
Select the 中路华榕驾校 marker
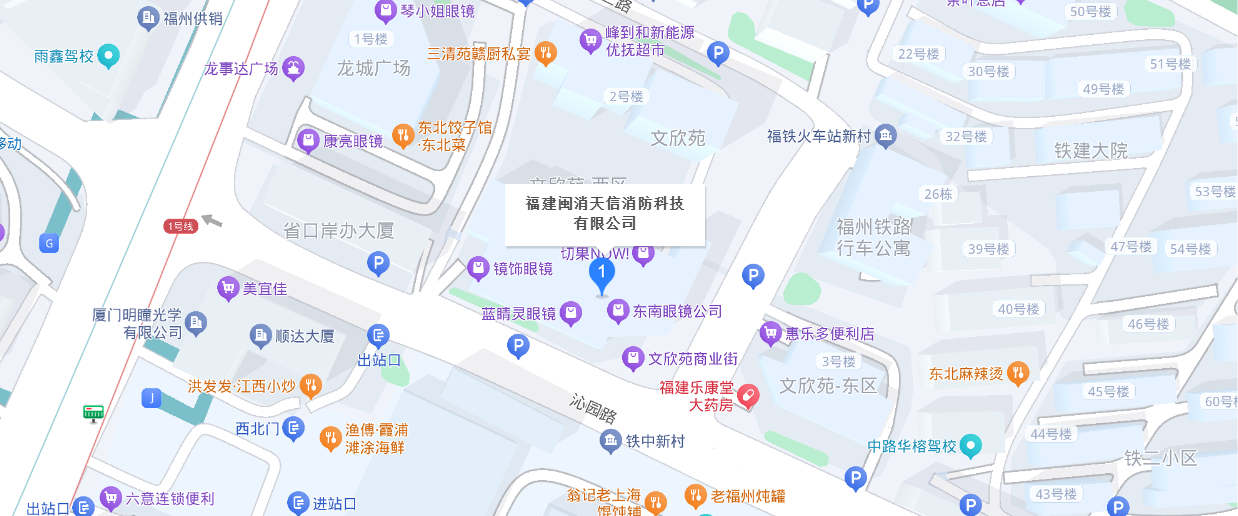(x=970, y=446)
